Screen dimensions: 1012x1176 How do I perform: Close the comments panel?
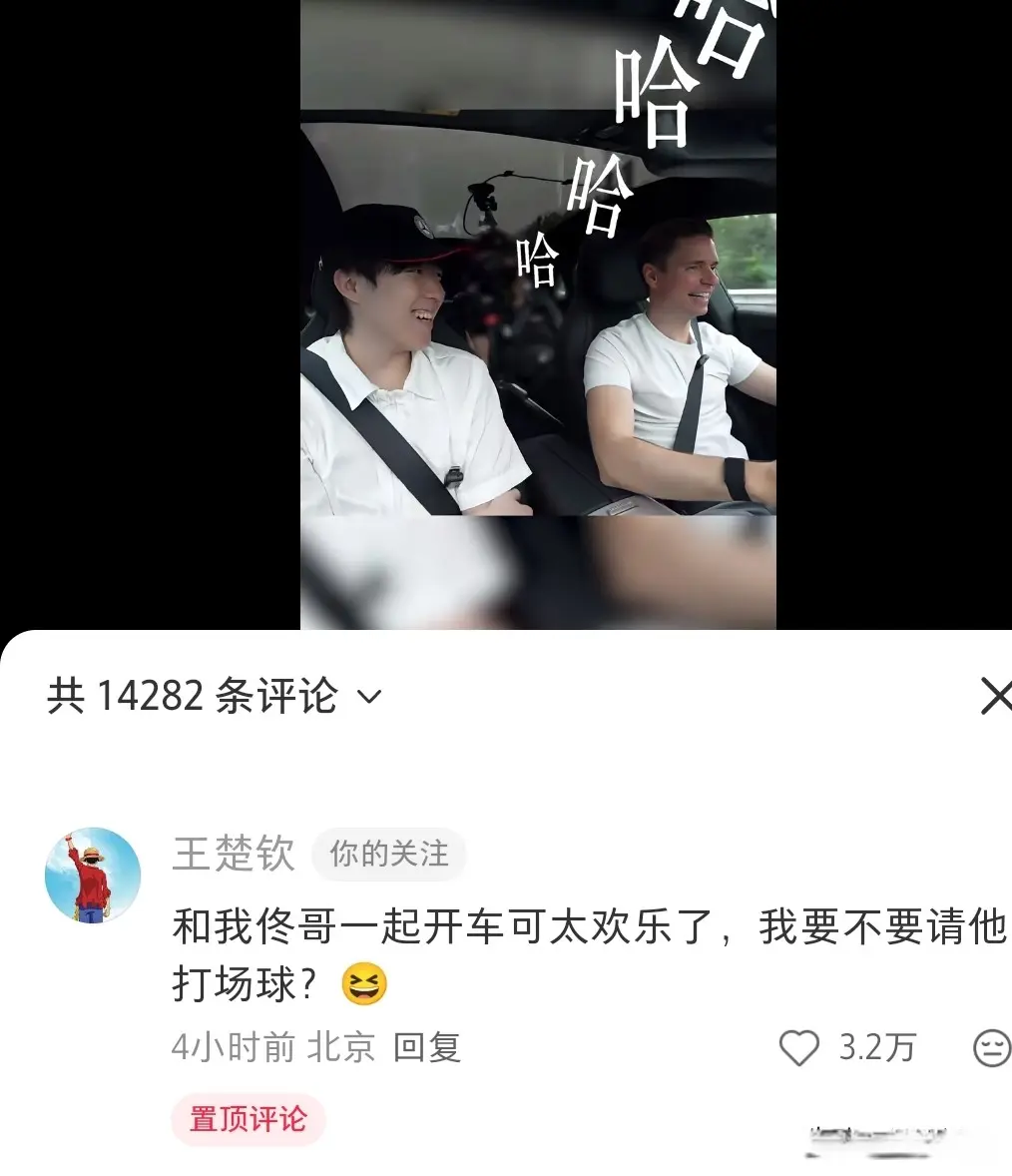[994, 696]
